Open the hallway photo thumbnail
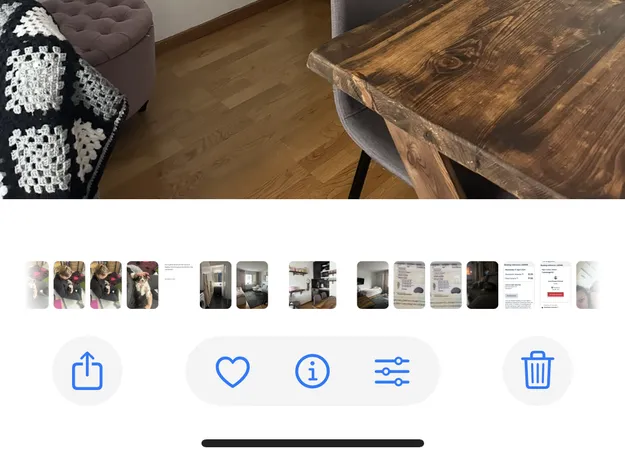This screenshot has width=625, height=460. point(215,285)
